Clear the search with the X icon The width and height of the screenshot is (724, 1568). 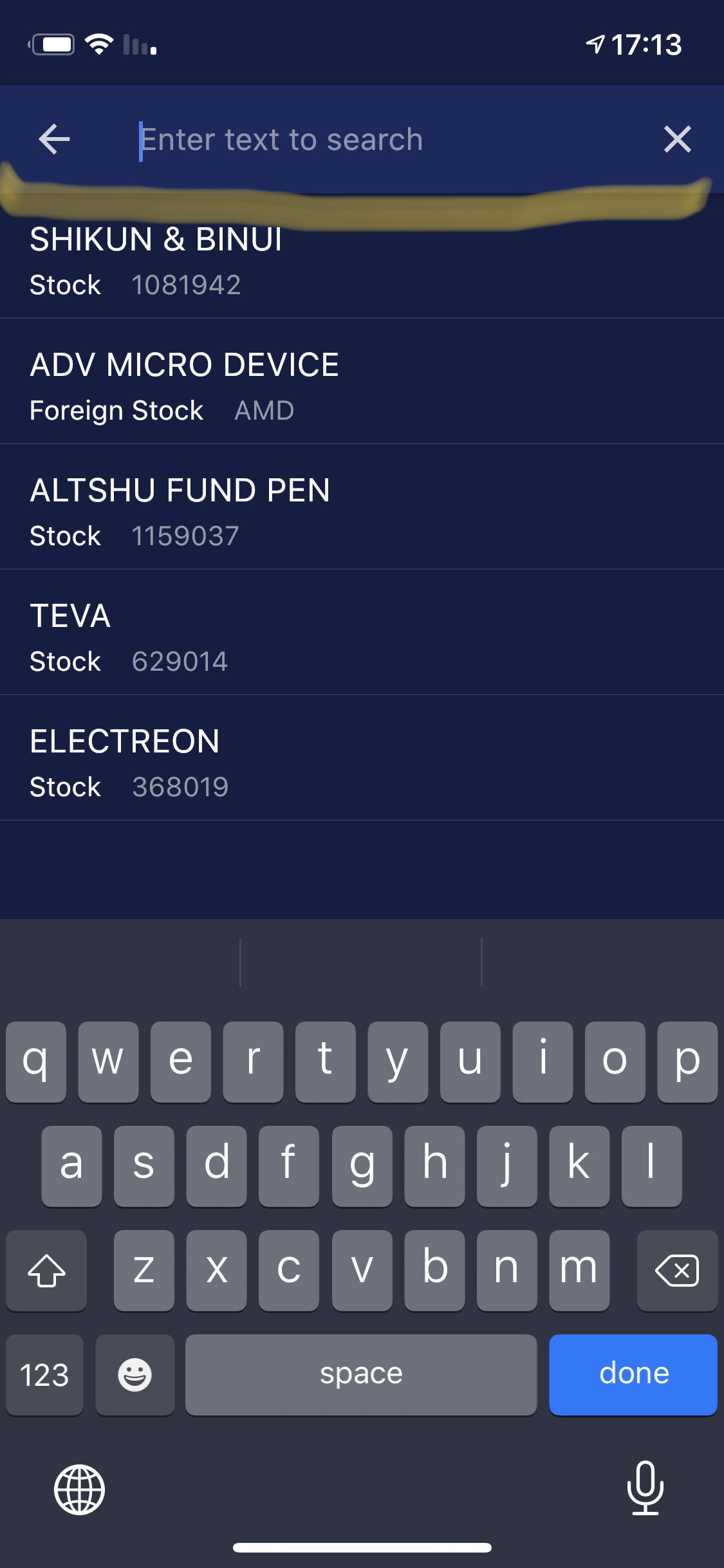[x=677, y=139]
